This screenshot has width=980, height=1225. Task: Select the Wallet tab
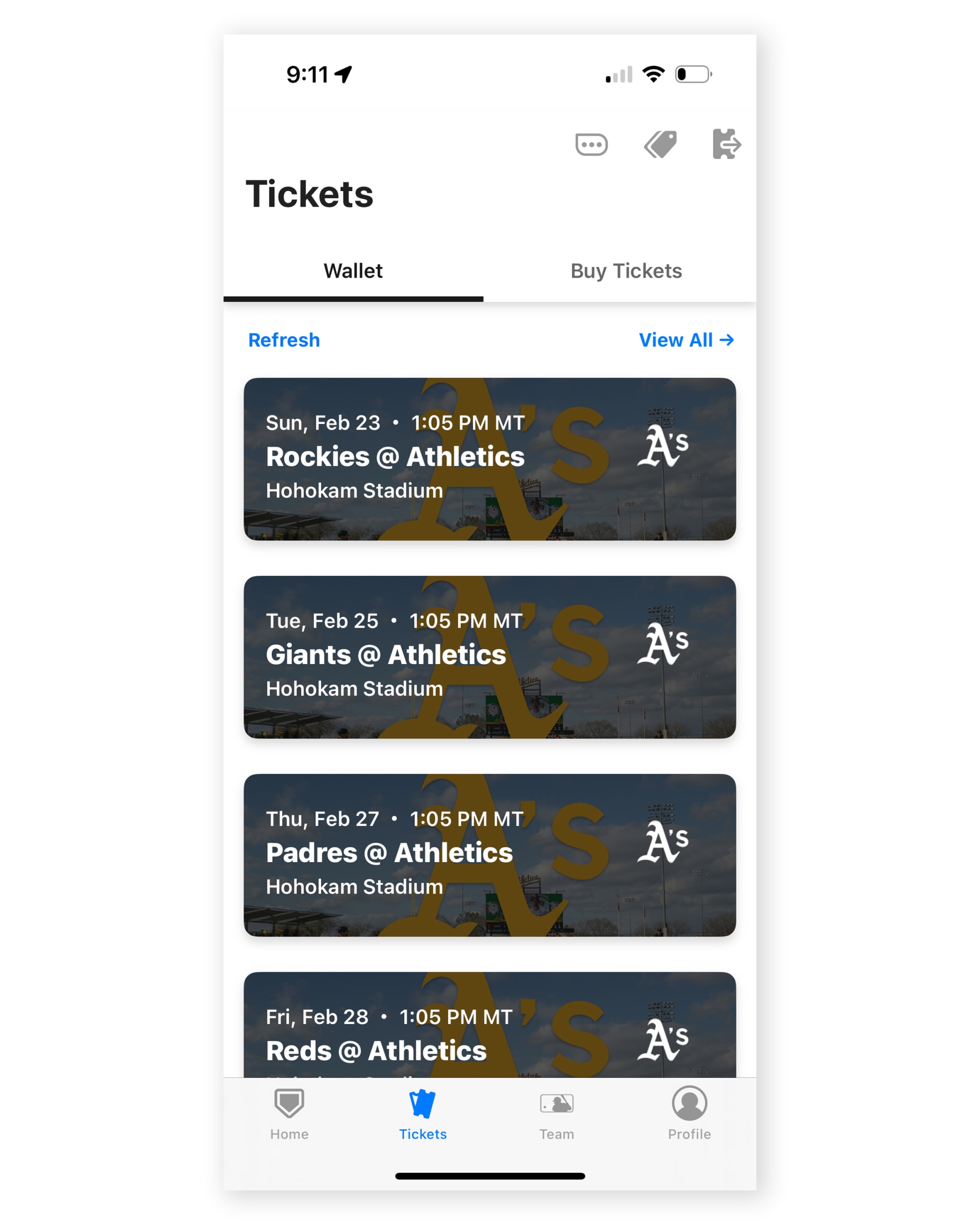[x=353, y=271]
